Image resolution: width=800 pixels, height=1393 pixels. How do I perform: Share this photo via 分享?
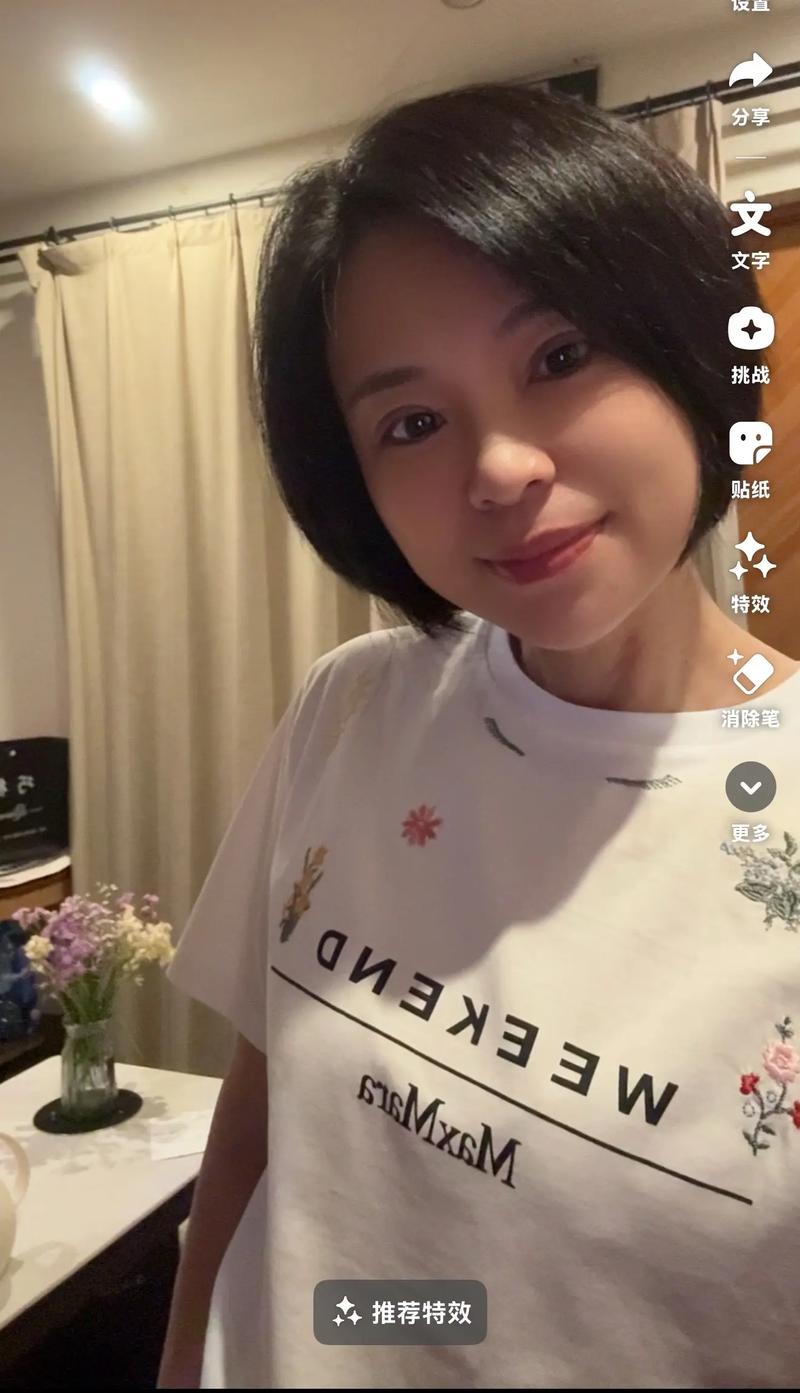click(750, 88)
